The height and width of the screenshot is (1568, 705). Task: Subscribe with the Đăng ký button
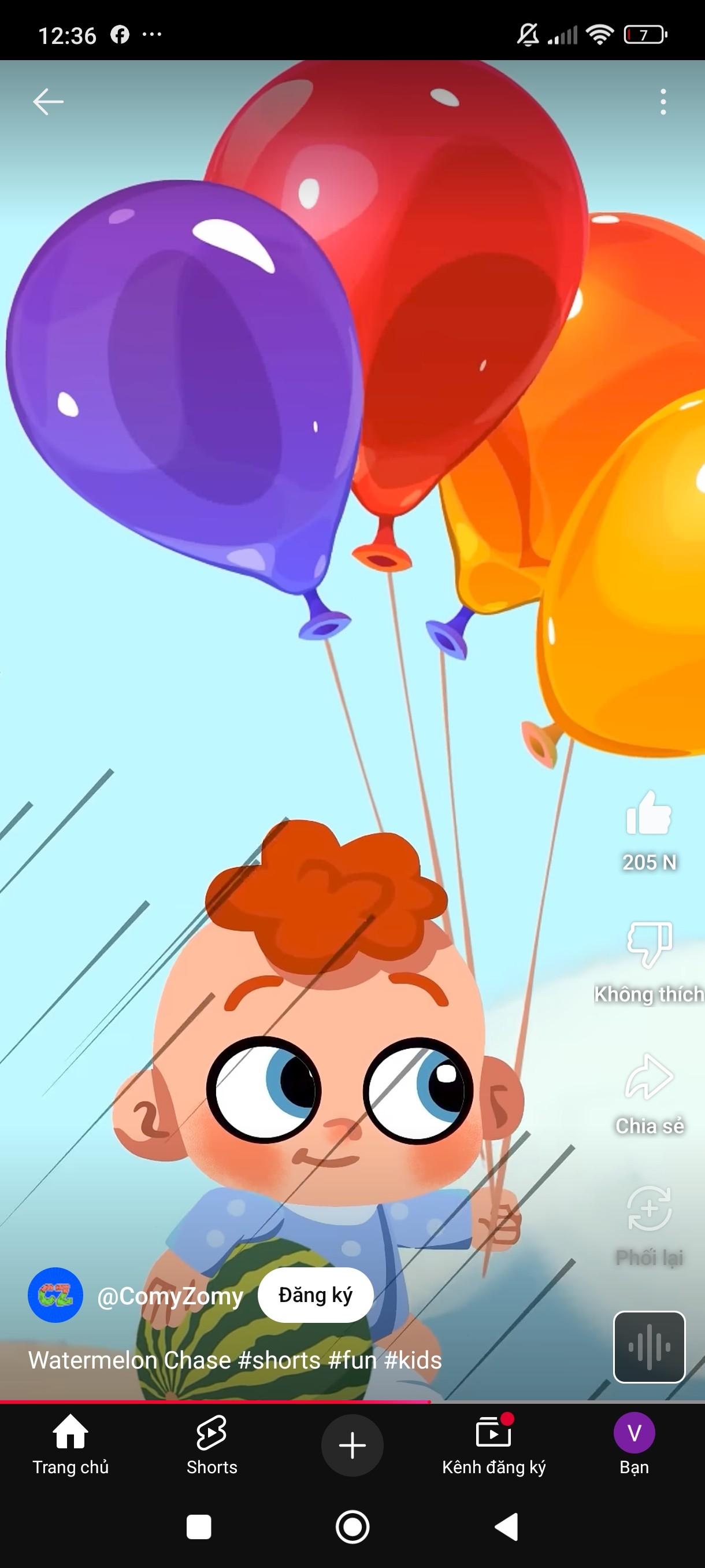click(315, 1295)
